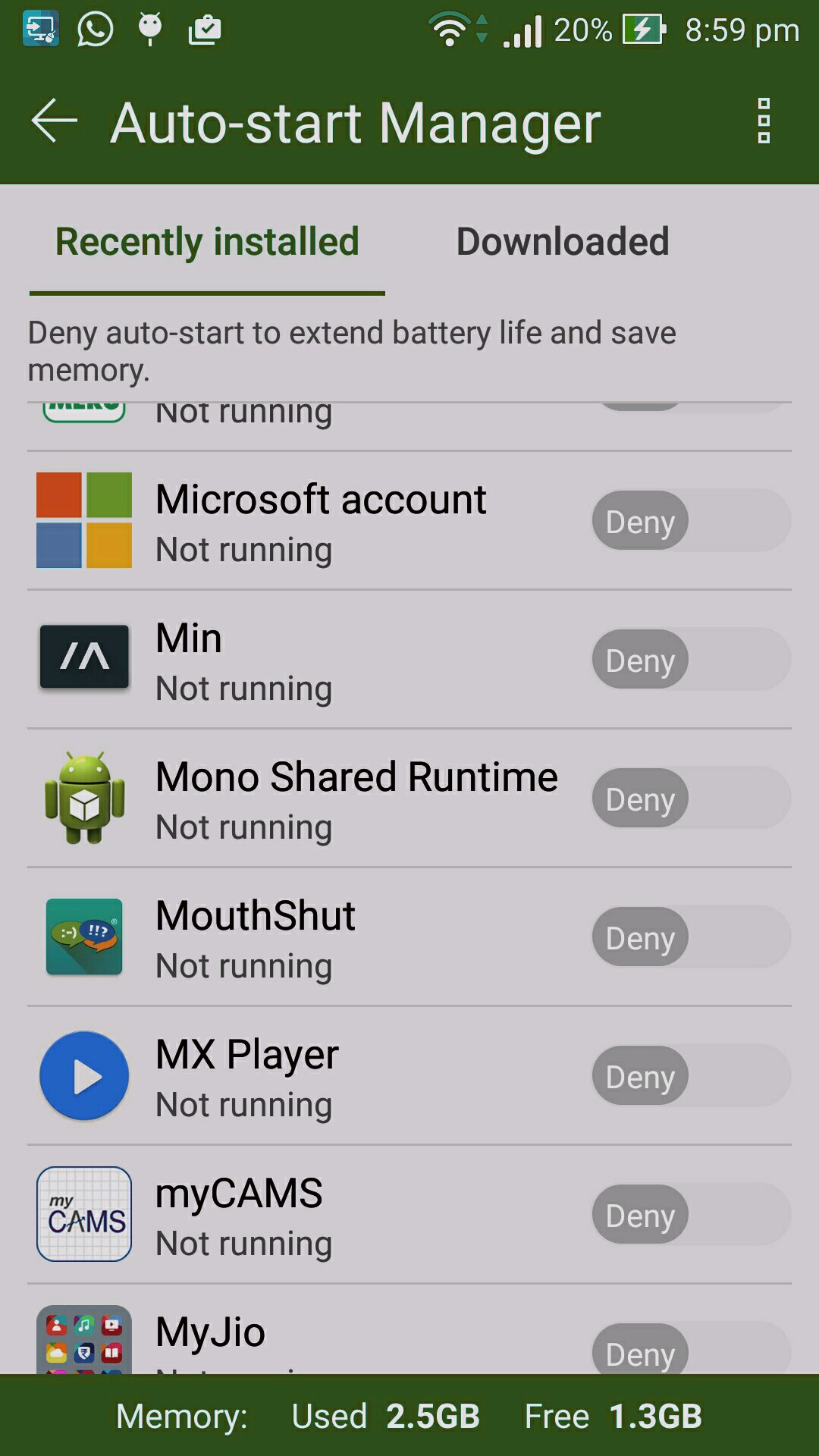Toggle auto-start for myCAMS
819x1456 pixels.
pyautogui.click(x=691, y=1215)
